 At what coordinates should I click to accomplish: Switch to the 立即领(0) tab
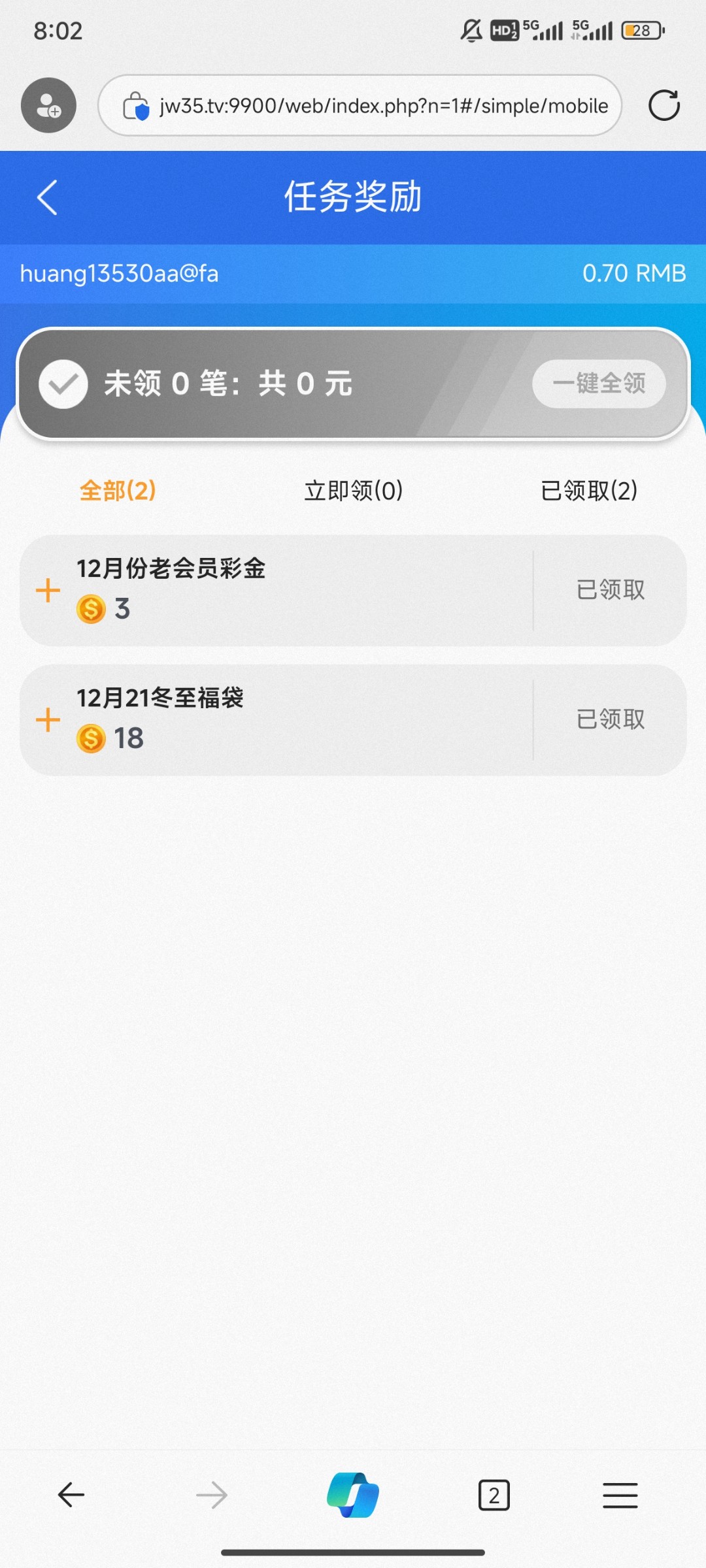click(353, 491)
